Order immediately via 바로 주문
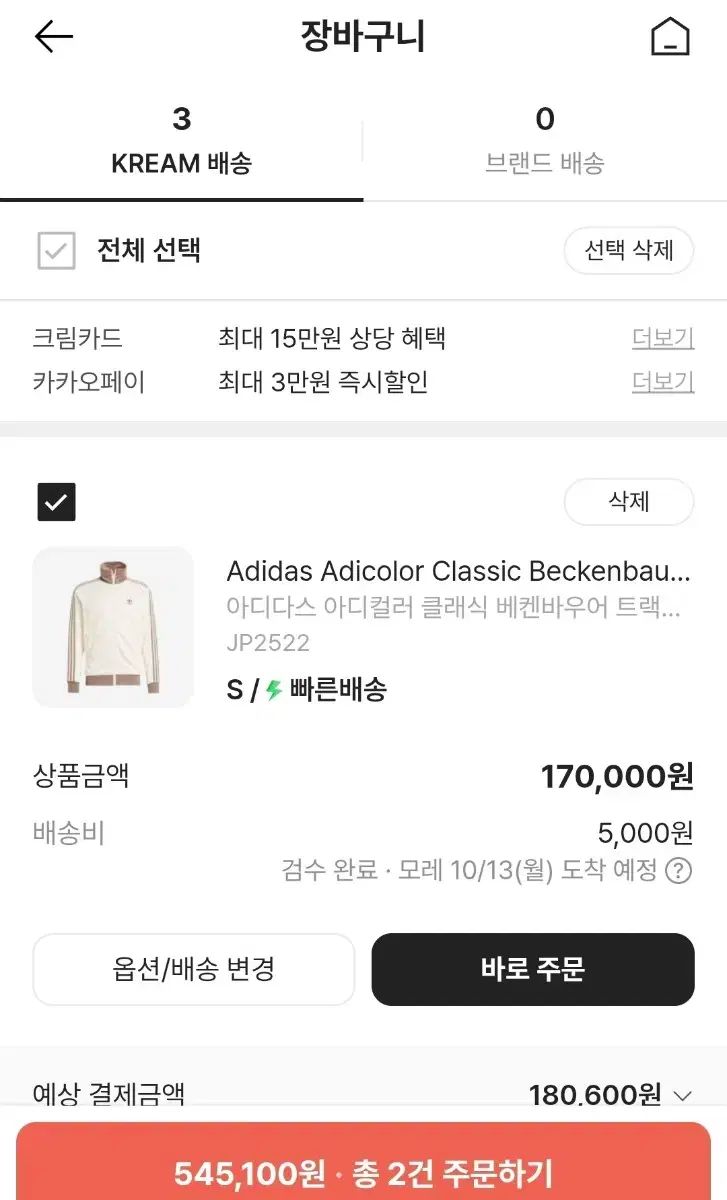This screenshot has width=727, height=1200. click(532, 968)
